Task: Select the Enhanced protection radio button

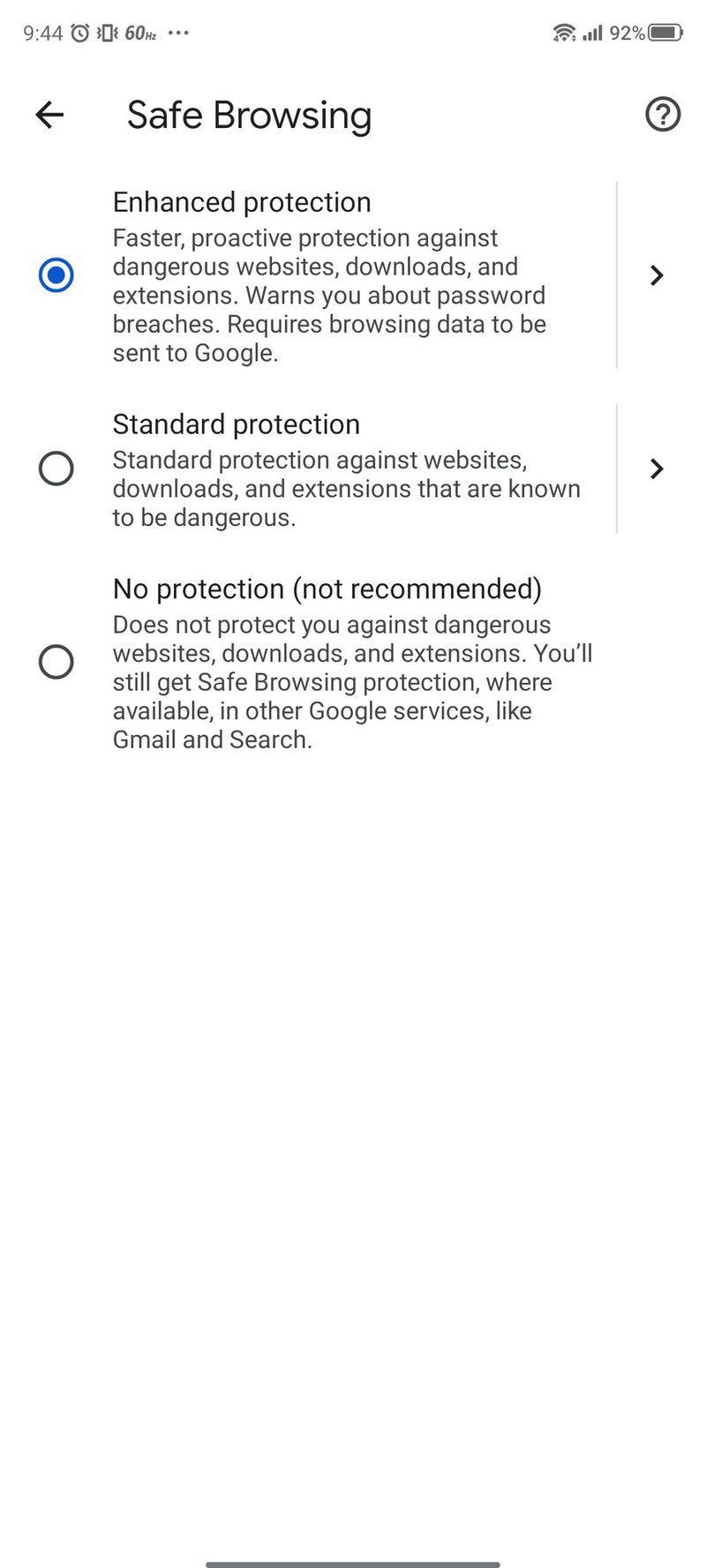Action: coord(56,275)
